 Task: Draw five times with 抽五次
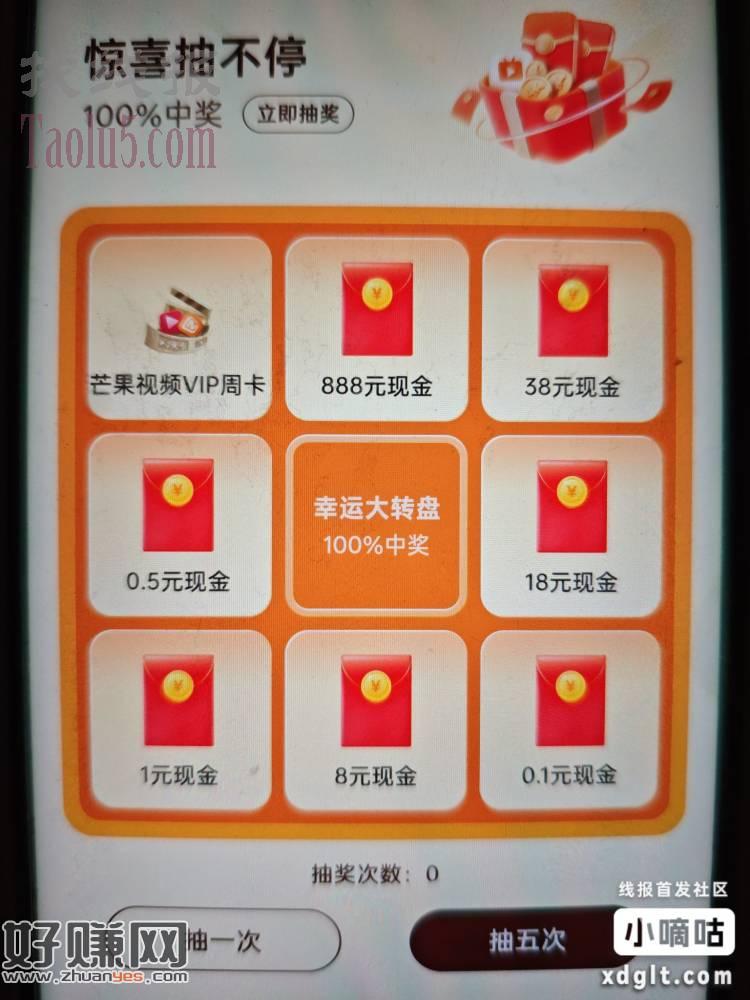[525, 940]
